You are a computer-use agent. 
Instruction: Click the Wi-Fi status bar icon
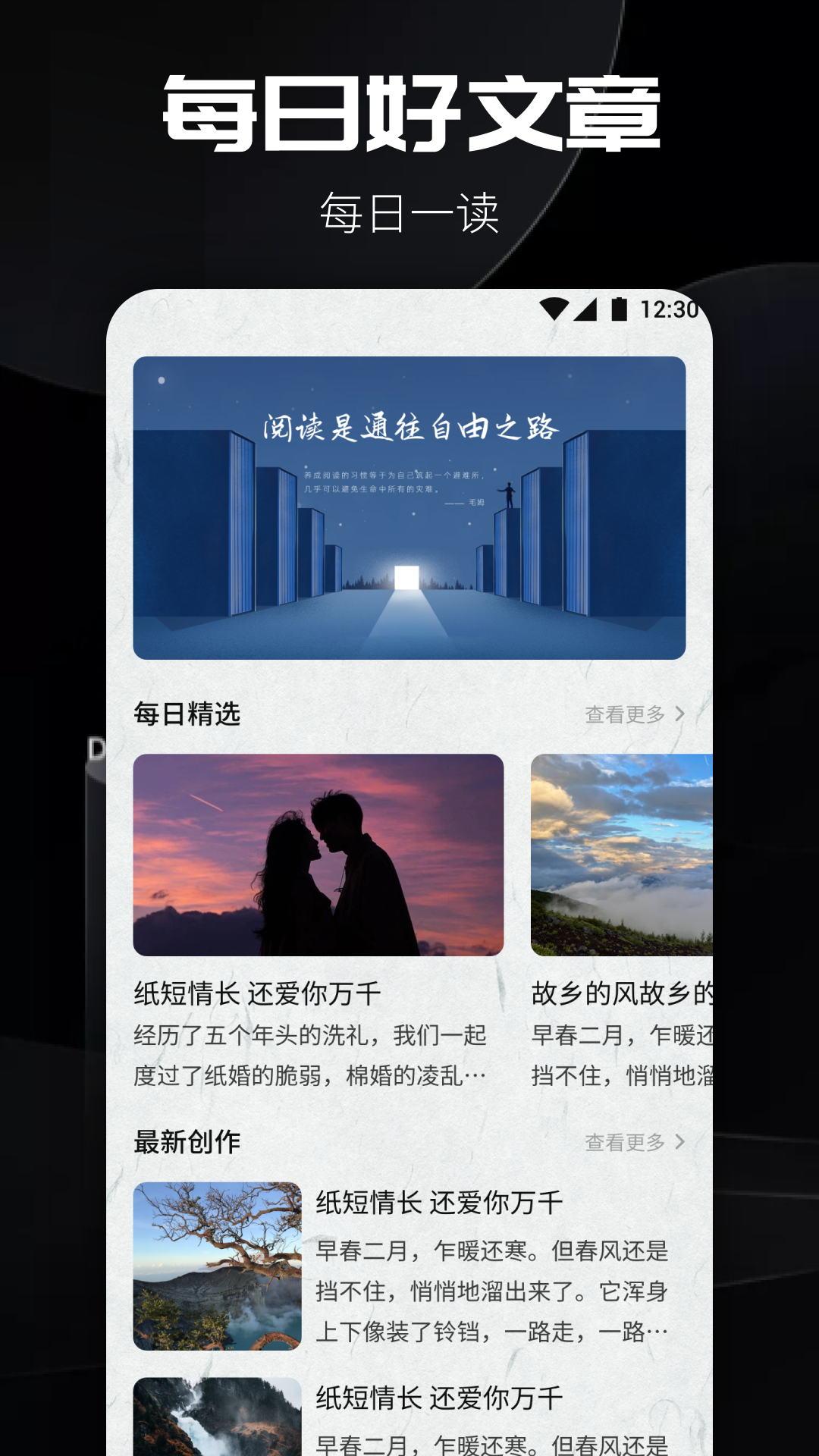553,308
